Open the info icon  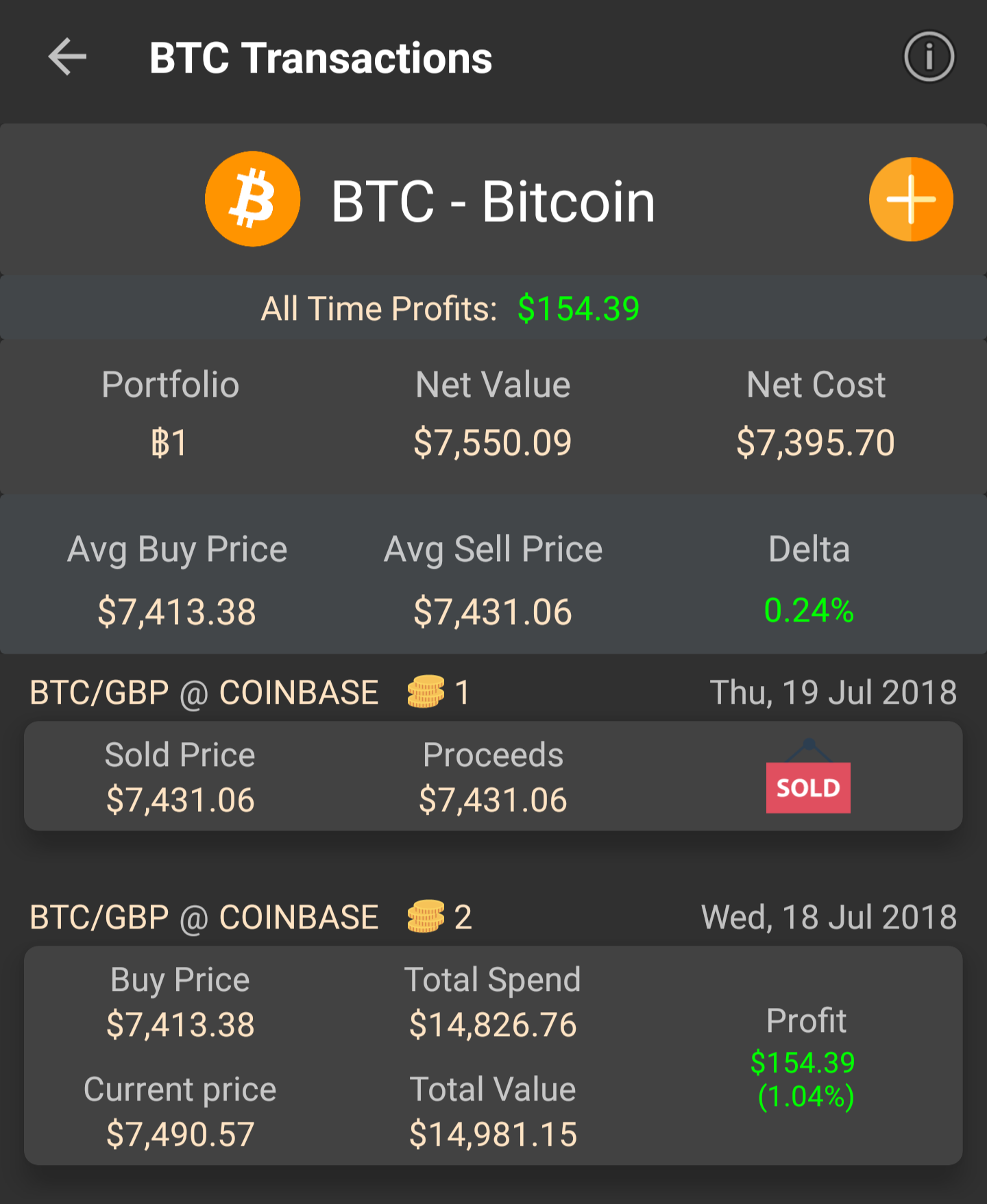point(929,57)
